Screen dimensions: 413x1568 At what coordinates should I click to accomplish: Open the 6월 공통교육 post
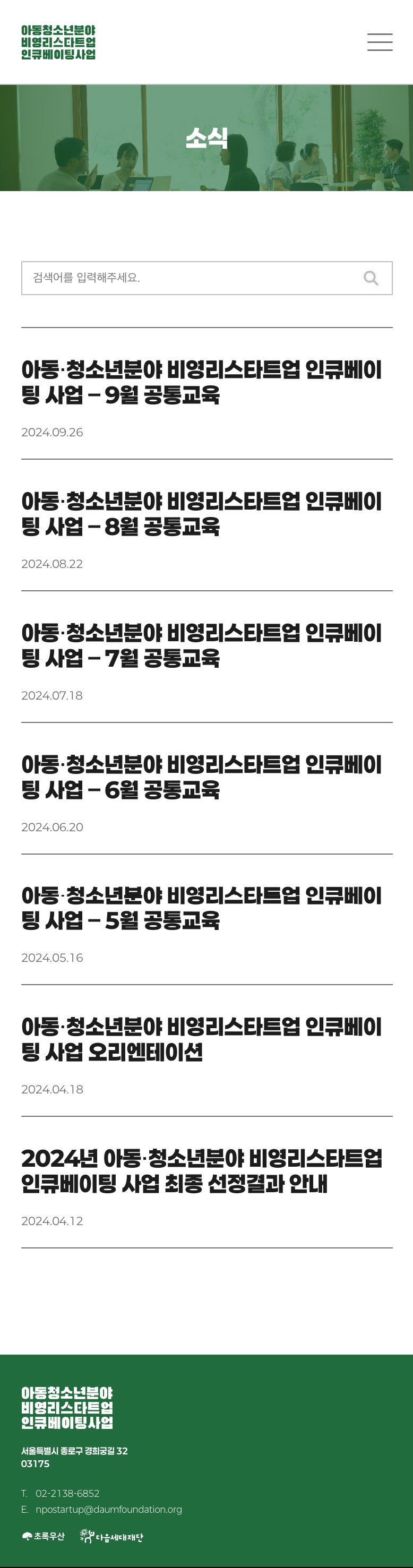pos(201,777)
